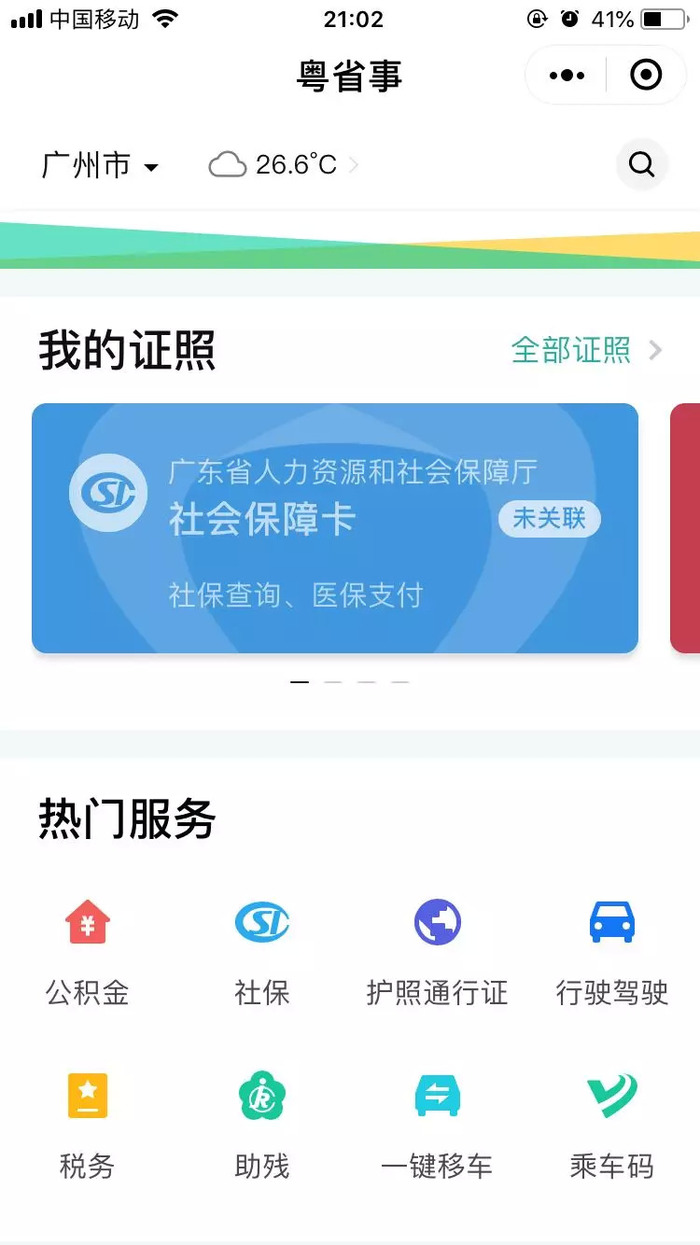Open 护照通行证 service

(437, 950)
